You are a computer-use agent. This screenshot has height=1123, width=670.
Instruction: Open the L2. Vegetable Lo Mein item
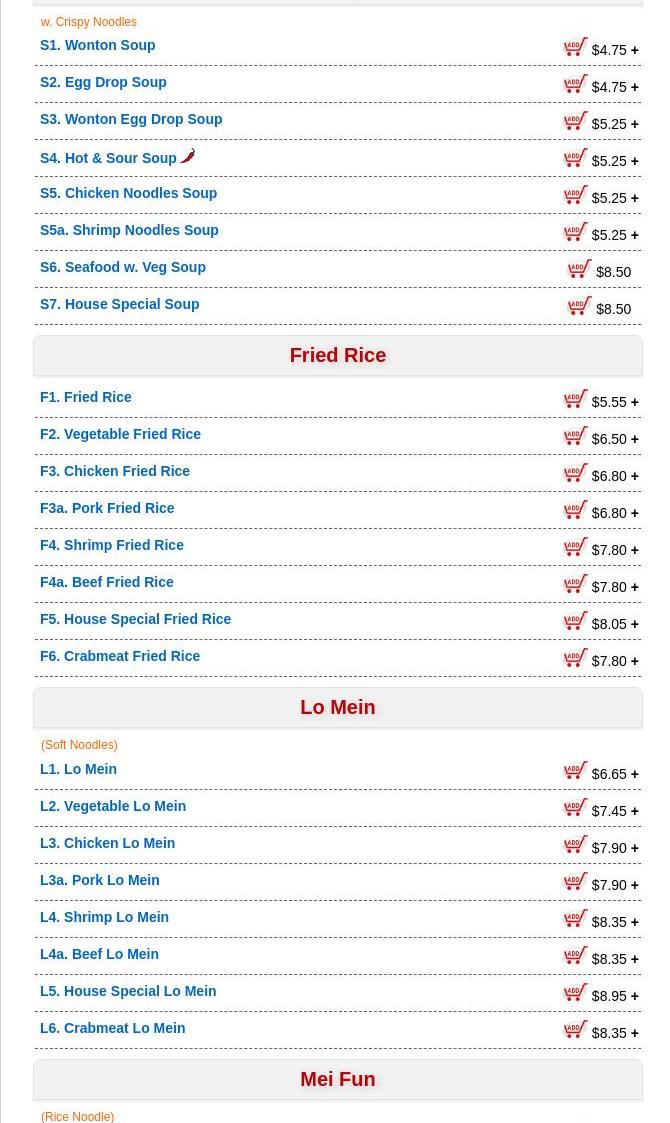pyautogui.click(x=113, y=806)
